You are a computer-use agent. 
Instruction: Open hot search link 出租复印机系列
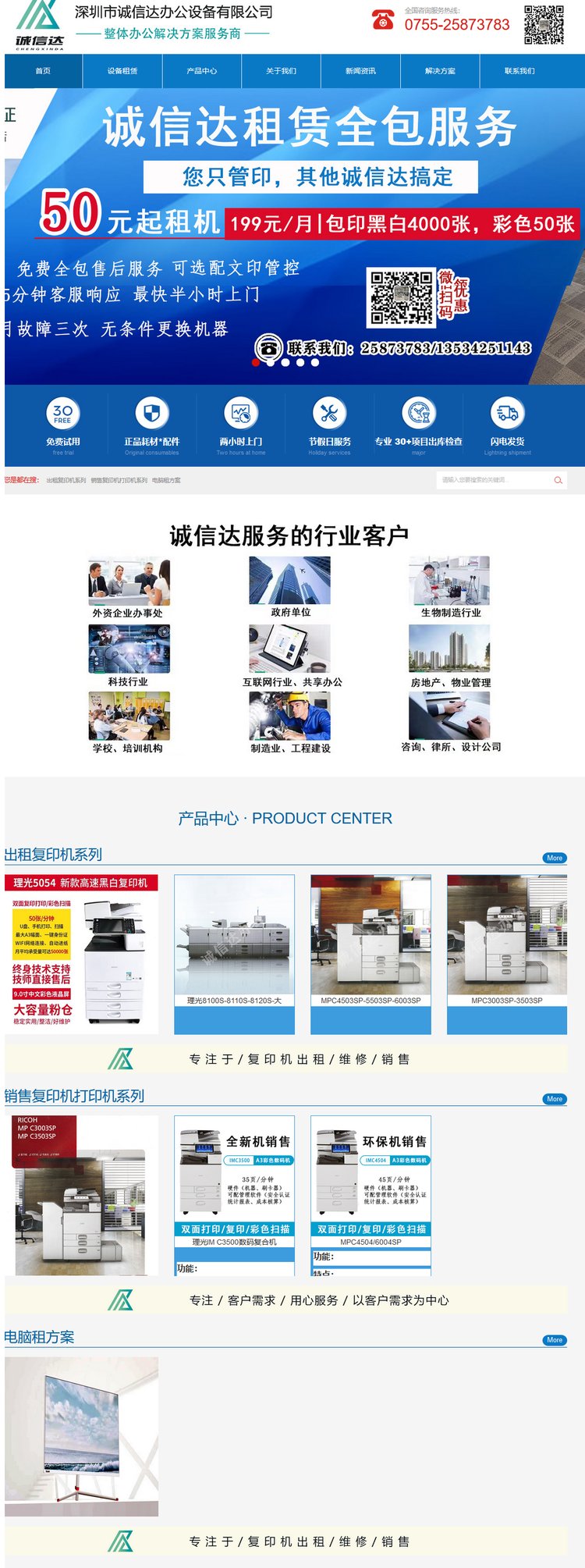[x=66, y=480]
